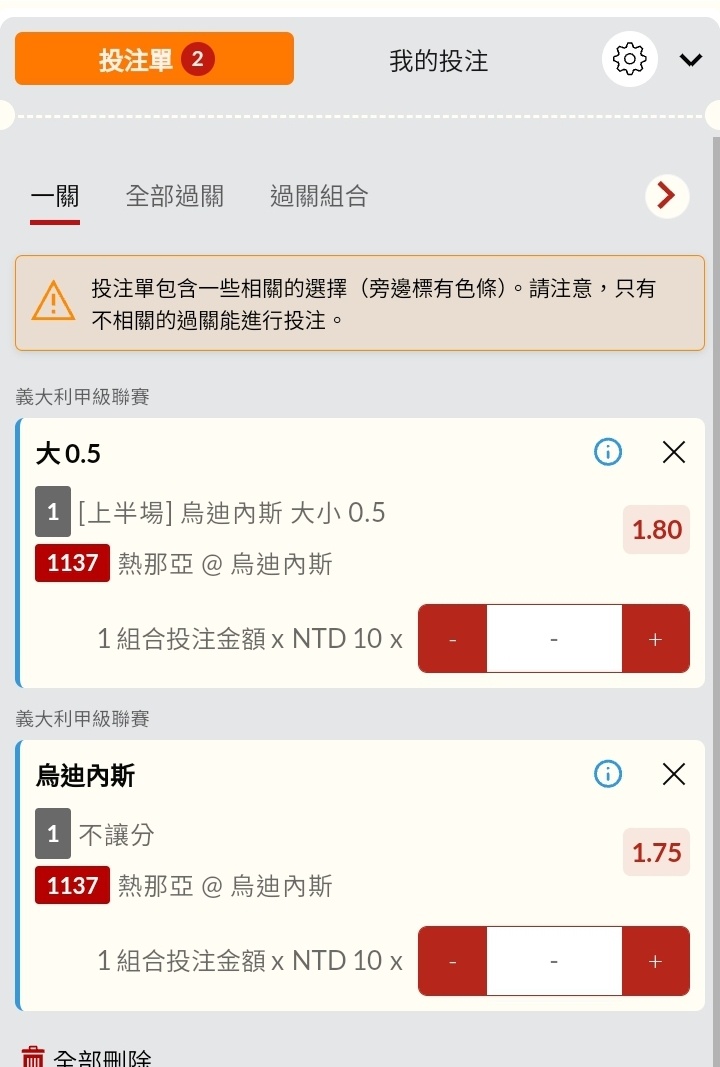The width and height of the screenshot is (720, 1067).
Task: Remove the 烏迪內斯 不讓分 selection
Action: 674,774
